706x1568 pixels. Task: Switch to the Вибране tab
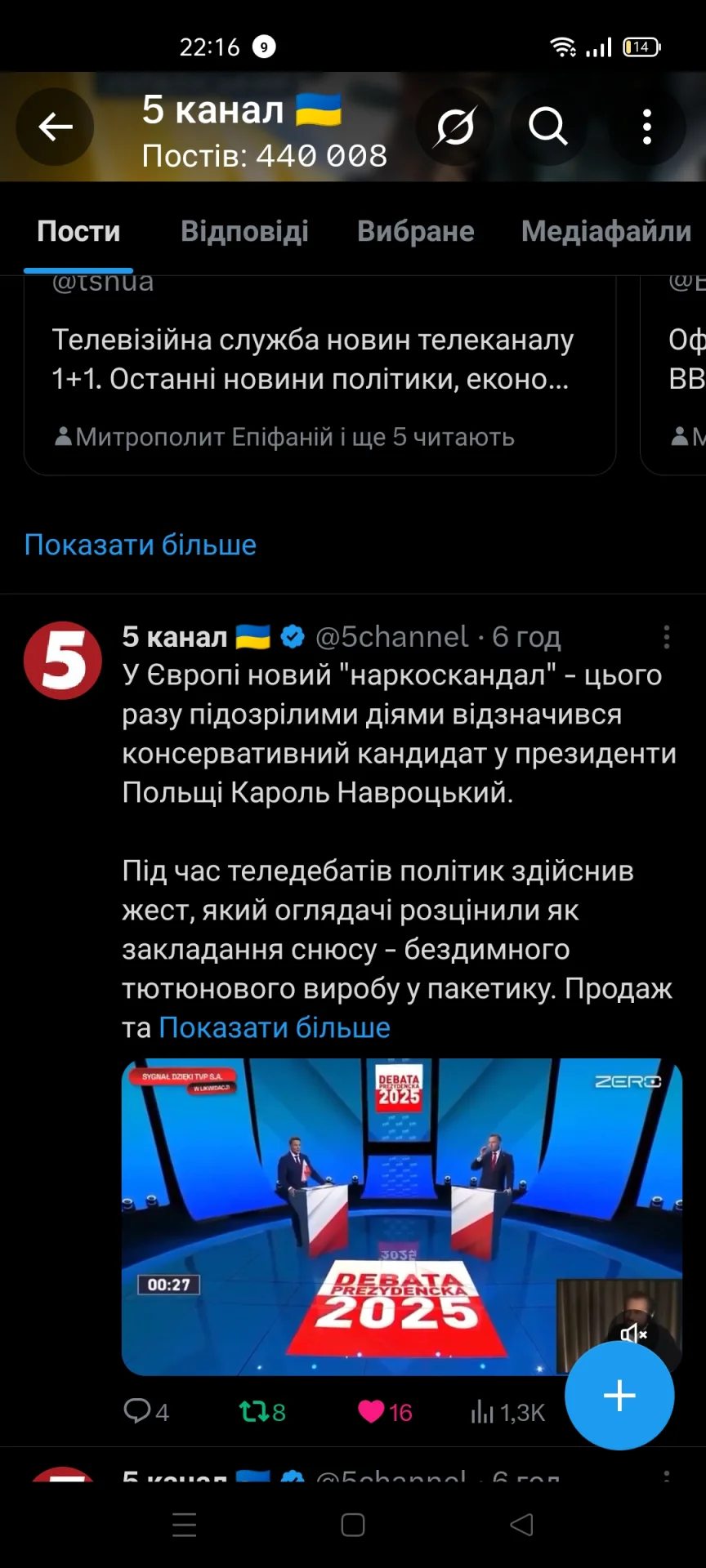pos(415,231)
